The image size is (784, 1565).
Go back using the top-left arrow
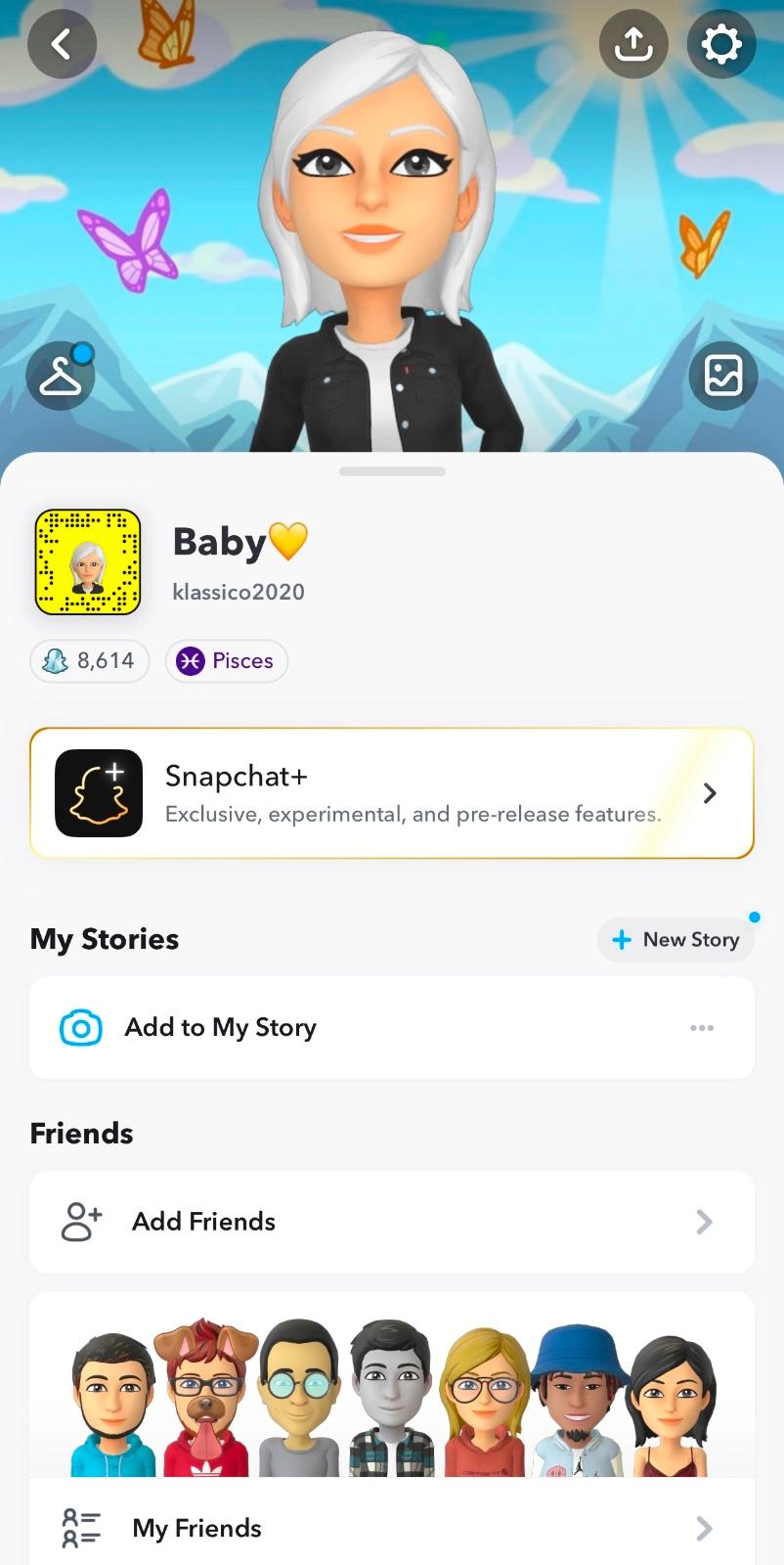click(x=62, y=44)
